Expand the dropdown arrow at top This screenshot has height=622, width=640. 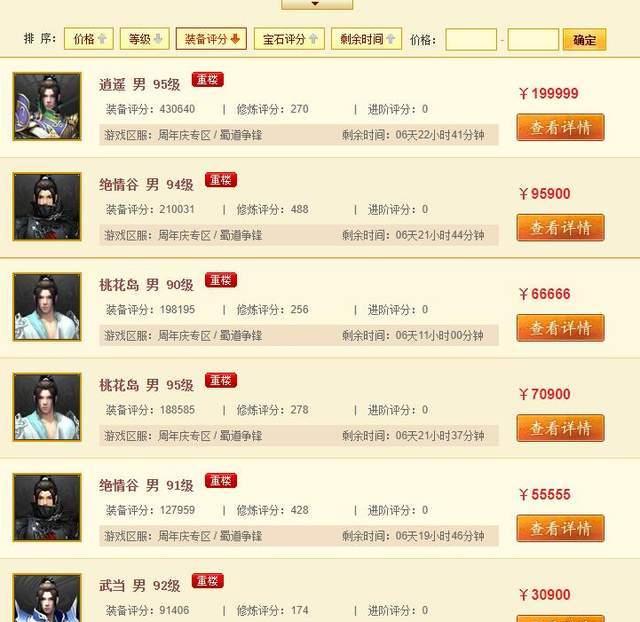point(316,4)
